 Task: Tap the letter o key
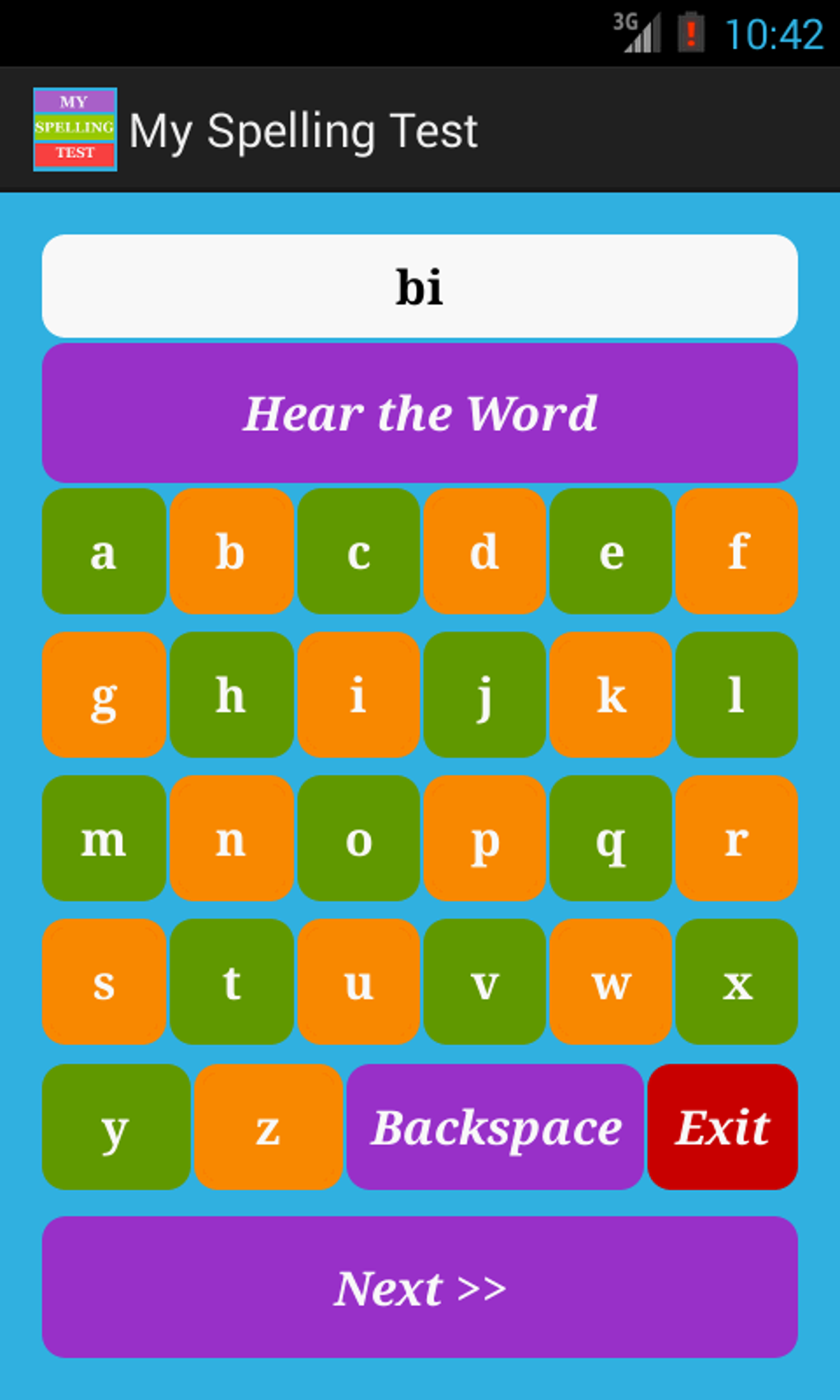pos(358,838)
